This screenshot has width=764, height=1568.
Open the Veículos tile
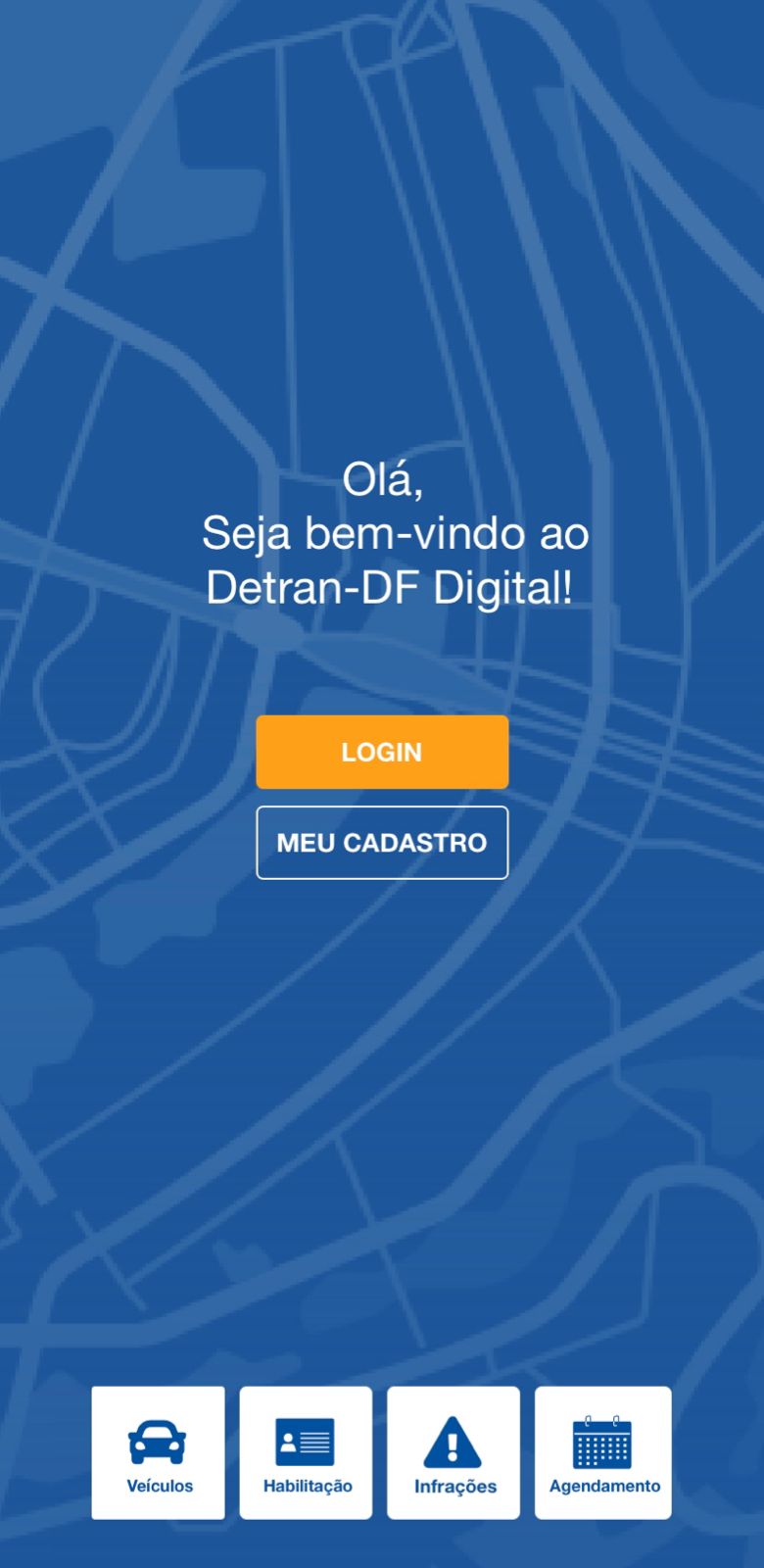pyautogui.click(x=159, y=1452)
